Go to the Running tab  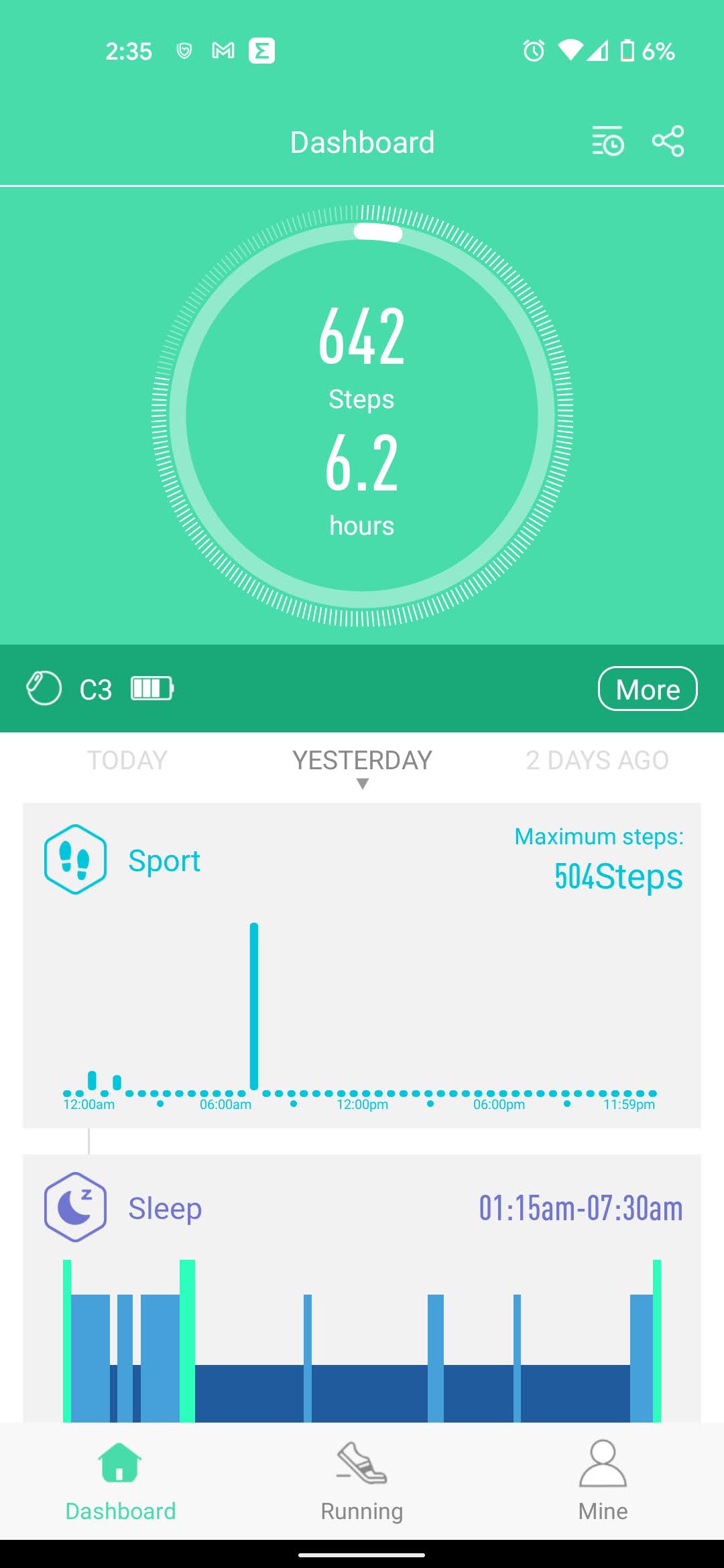(362, 1481)
